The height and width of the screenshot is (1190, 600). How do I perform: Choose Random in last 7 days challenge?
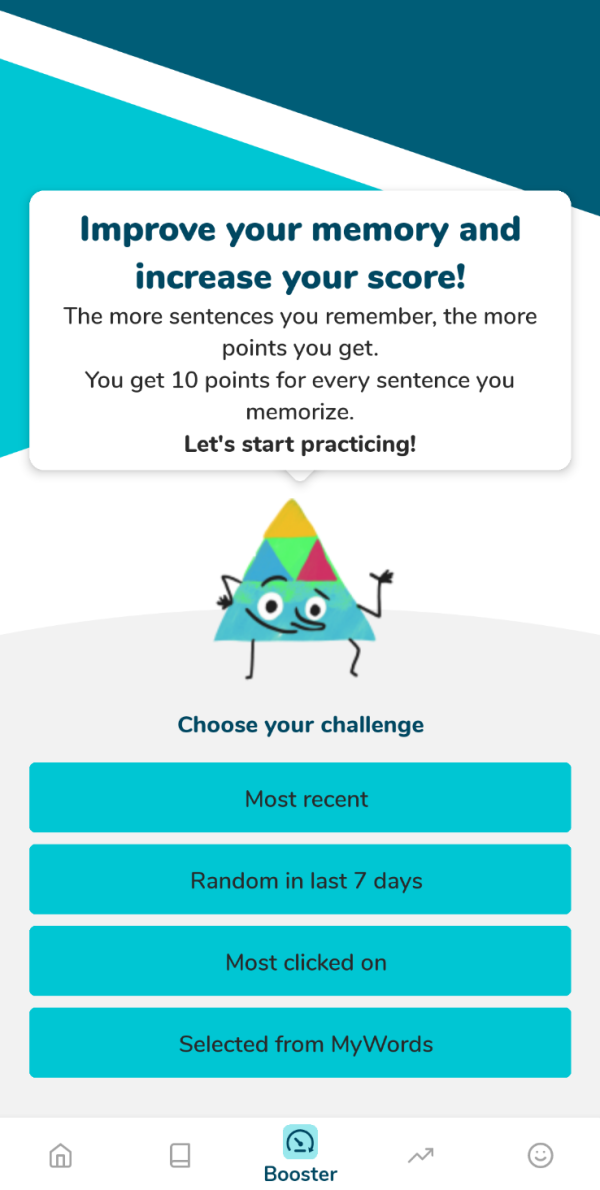pos(300,880)
